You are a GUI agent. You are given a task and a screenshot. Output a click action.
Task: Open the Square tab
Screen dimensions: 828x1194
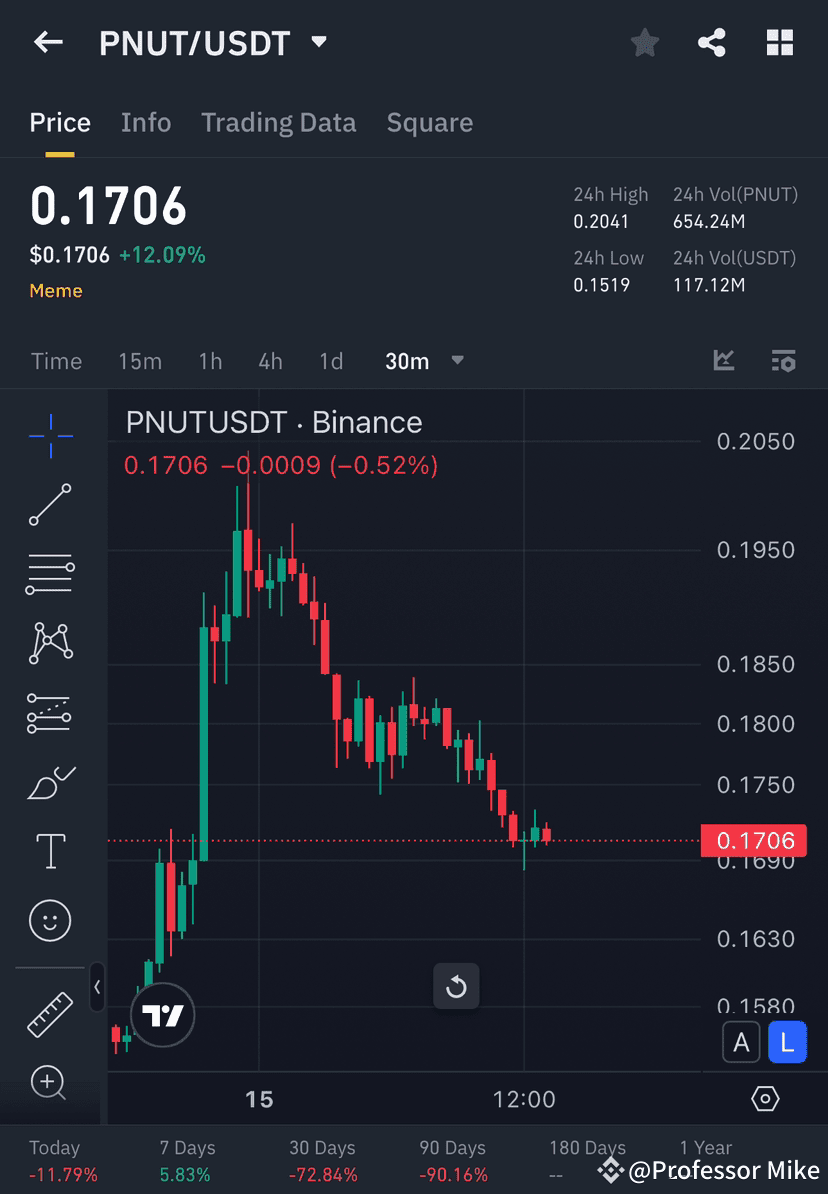[x=429, y=122]
